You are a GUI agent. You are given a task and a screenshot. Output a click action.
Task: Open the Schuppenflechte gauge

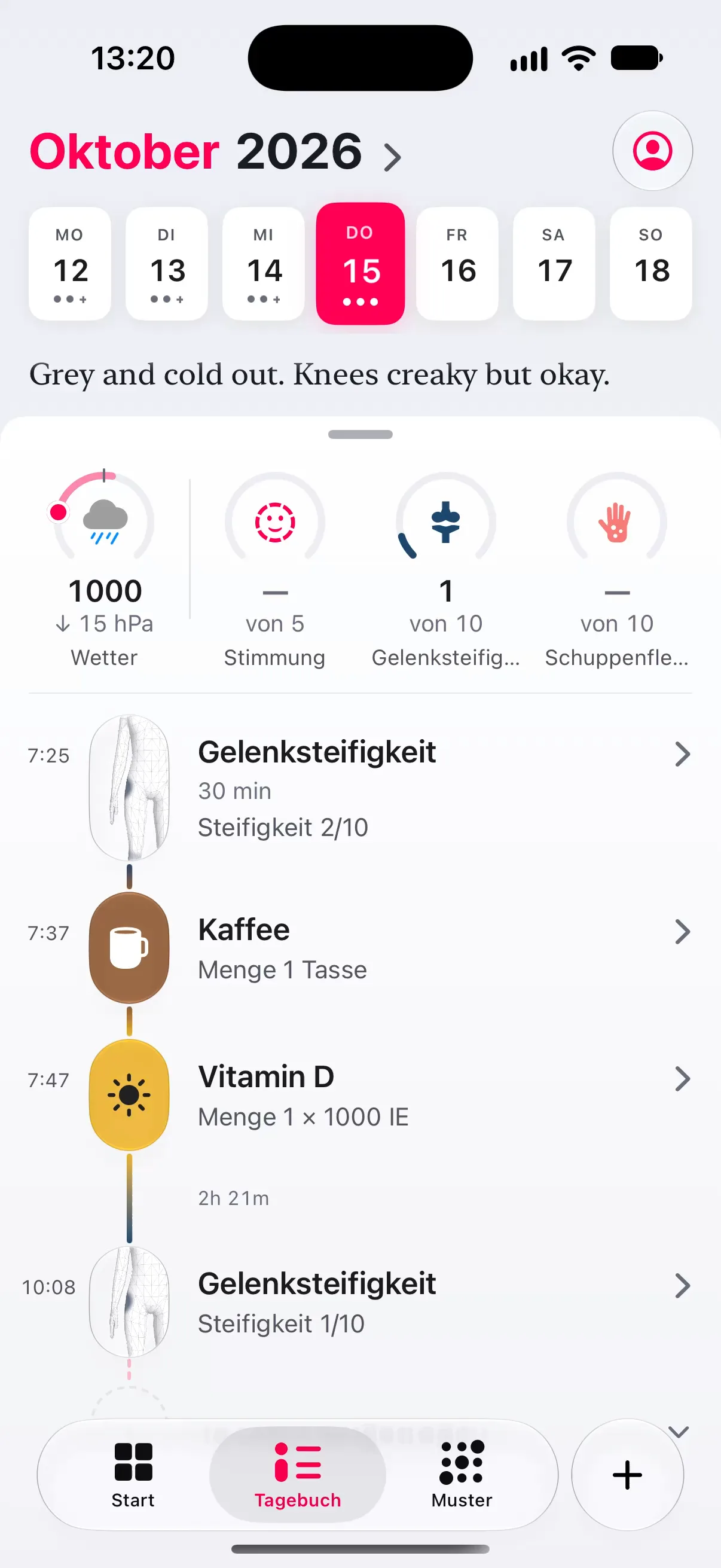616,570
